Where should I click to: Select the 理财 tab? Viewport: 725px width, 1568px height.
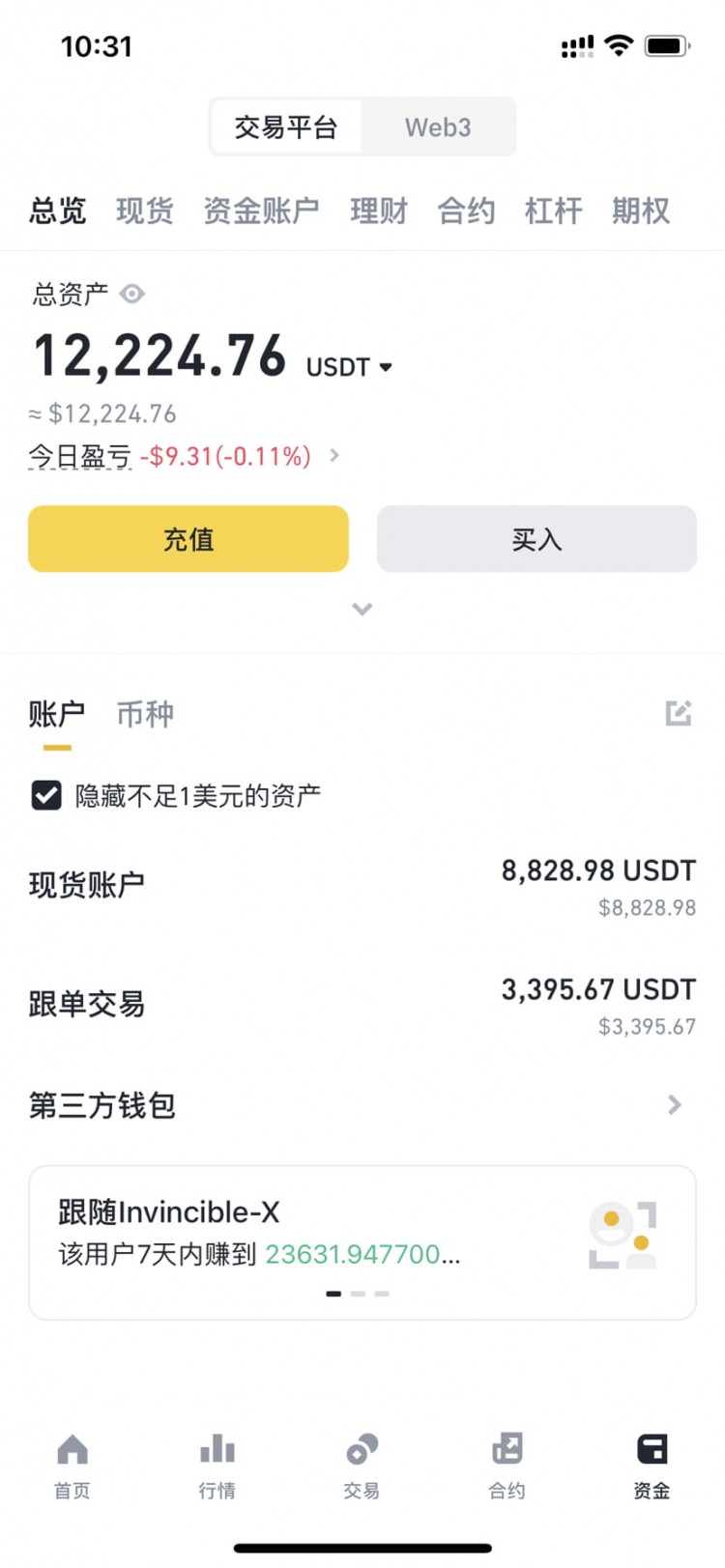pos(379,211)
